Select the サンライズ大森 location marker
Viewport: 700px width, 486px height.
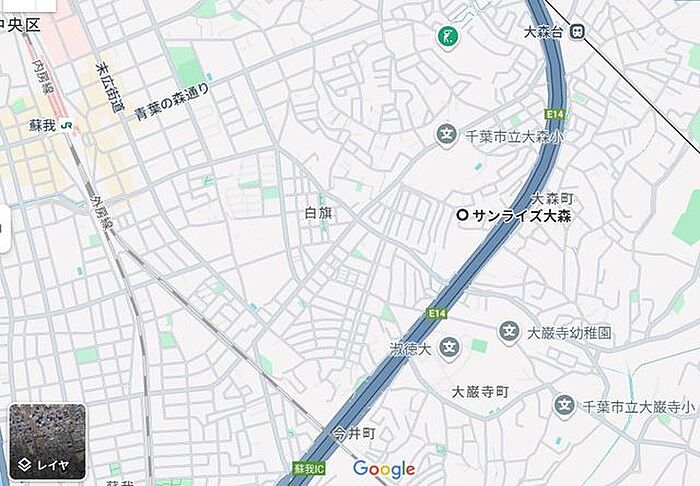(x=462, y=215)
